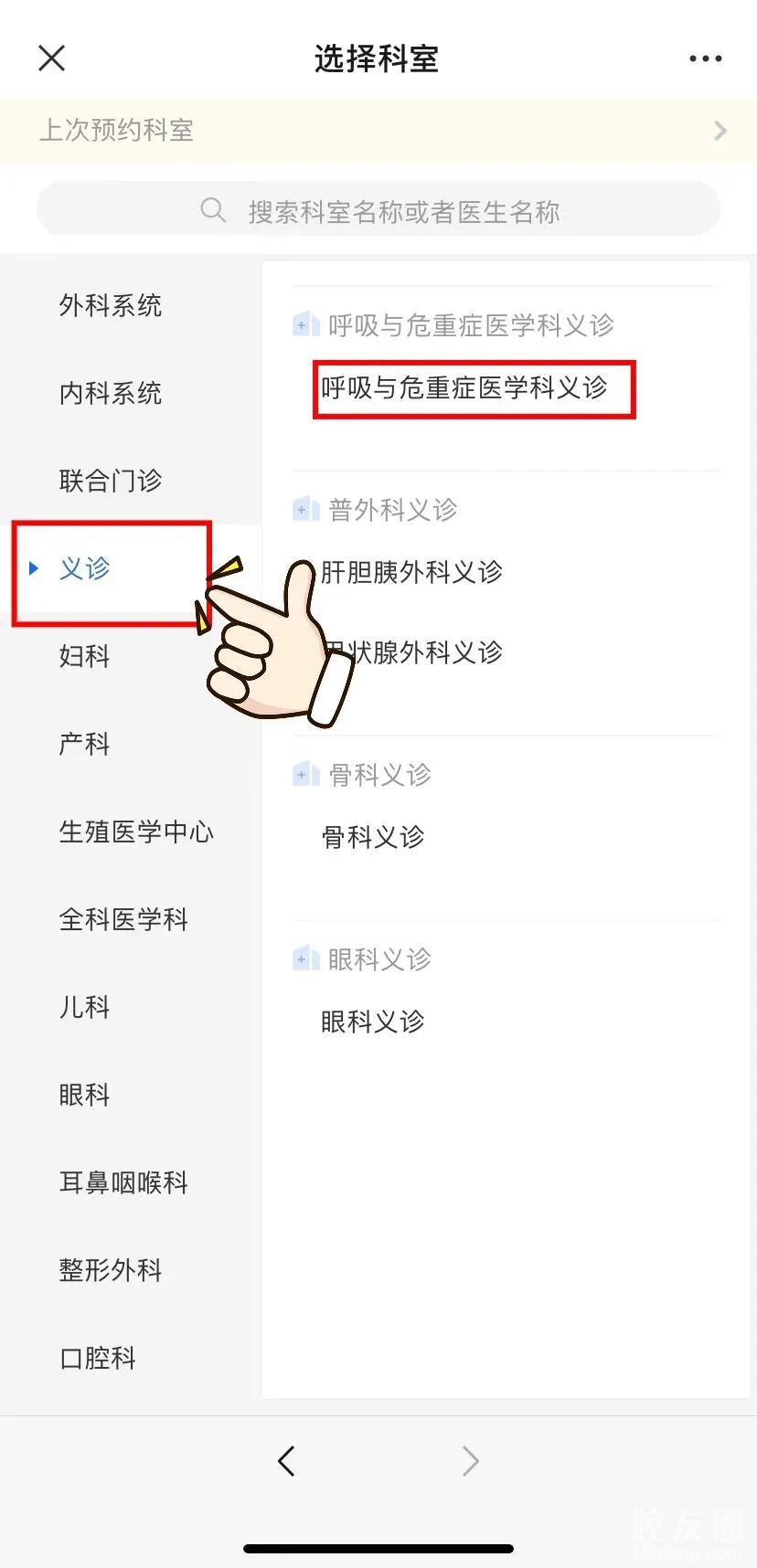This screenshot has width=757, height=1568.
Task: Open 上次预约科室 banner
Action: tap(378, 131)
